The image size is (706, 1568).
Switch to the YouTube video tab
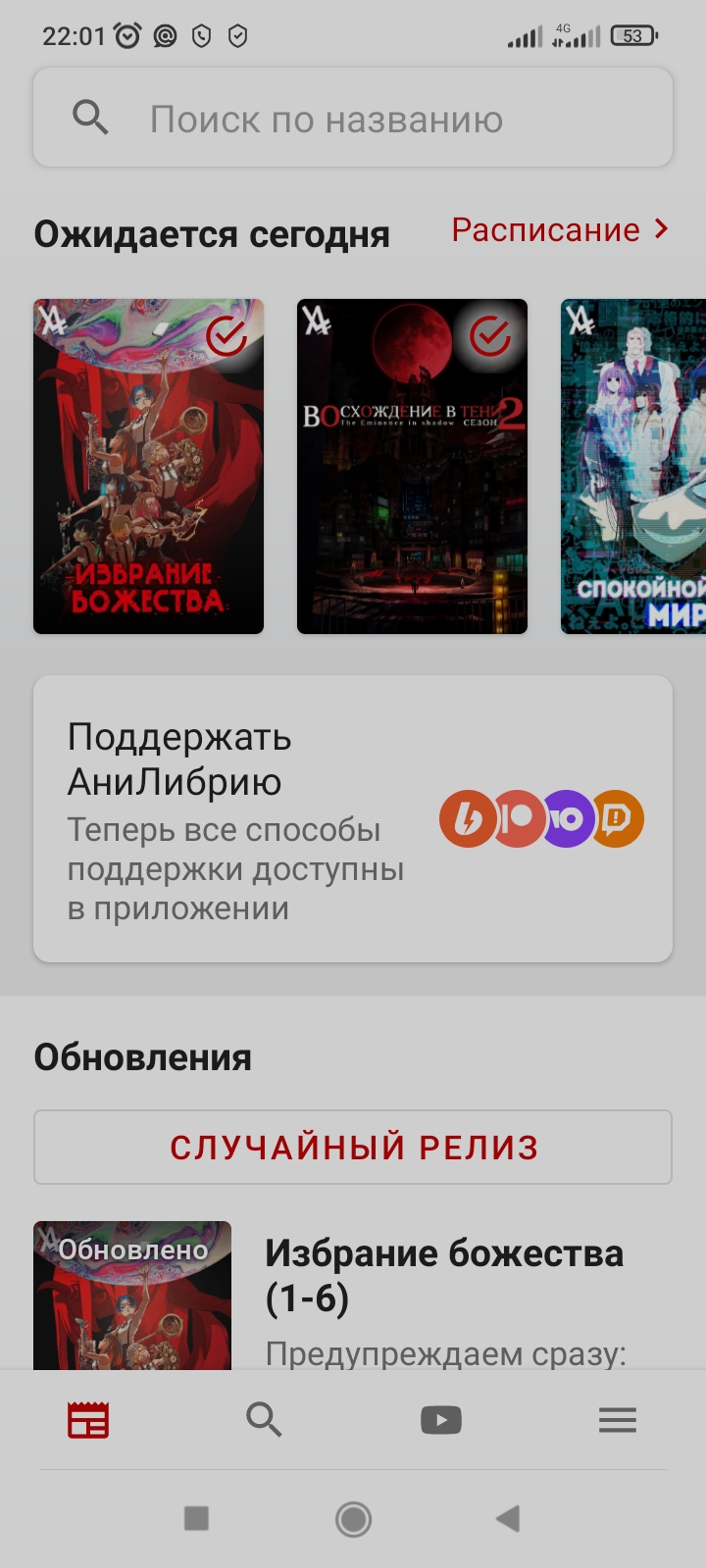(441, 1419)
